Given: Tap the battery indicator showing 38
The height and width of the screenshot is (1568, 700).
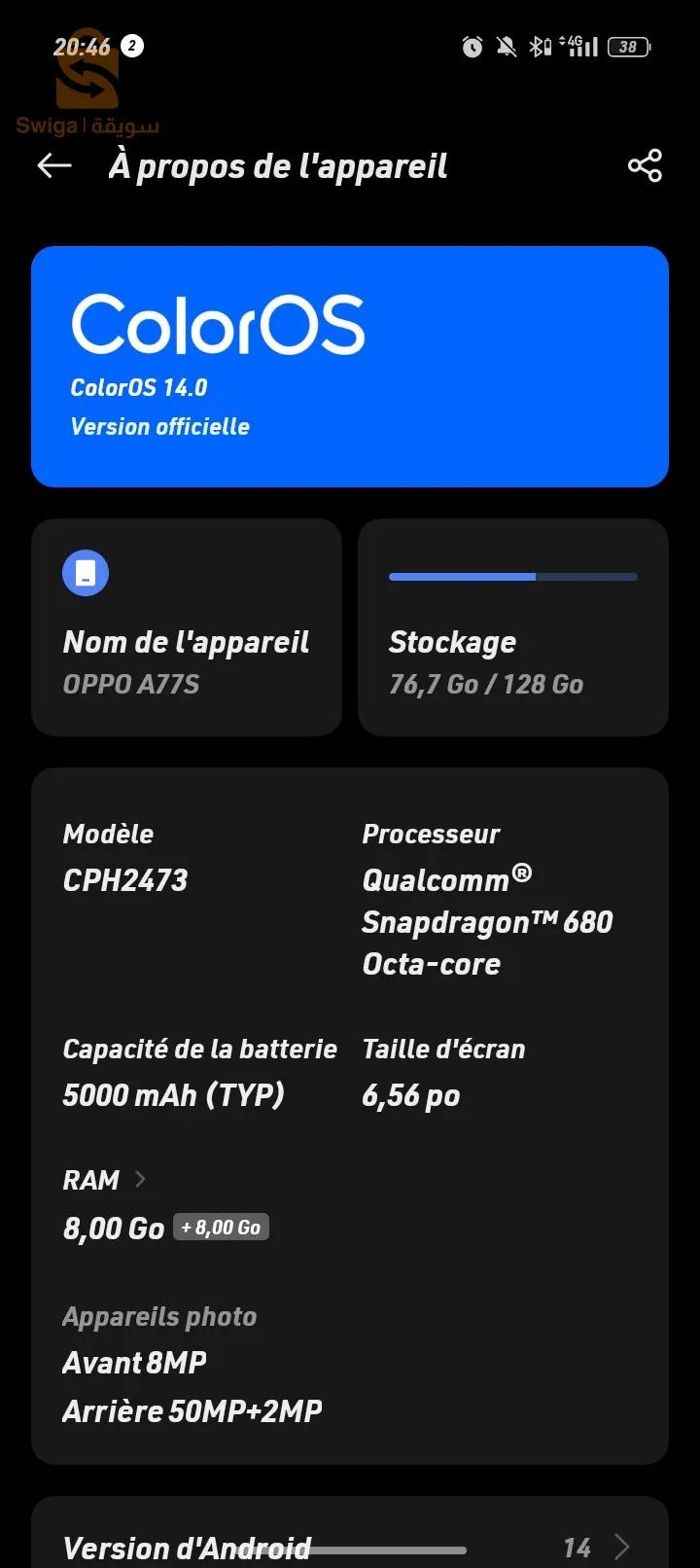Looking at the screenshot, I should (x=628, y=46).
